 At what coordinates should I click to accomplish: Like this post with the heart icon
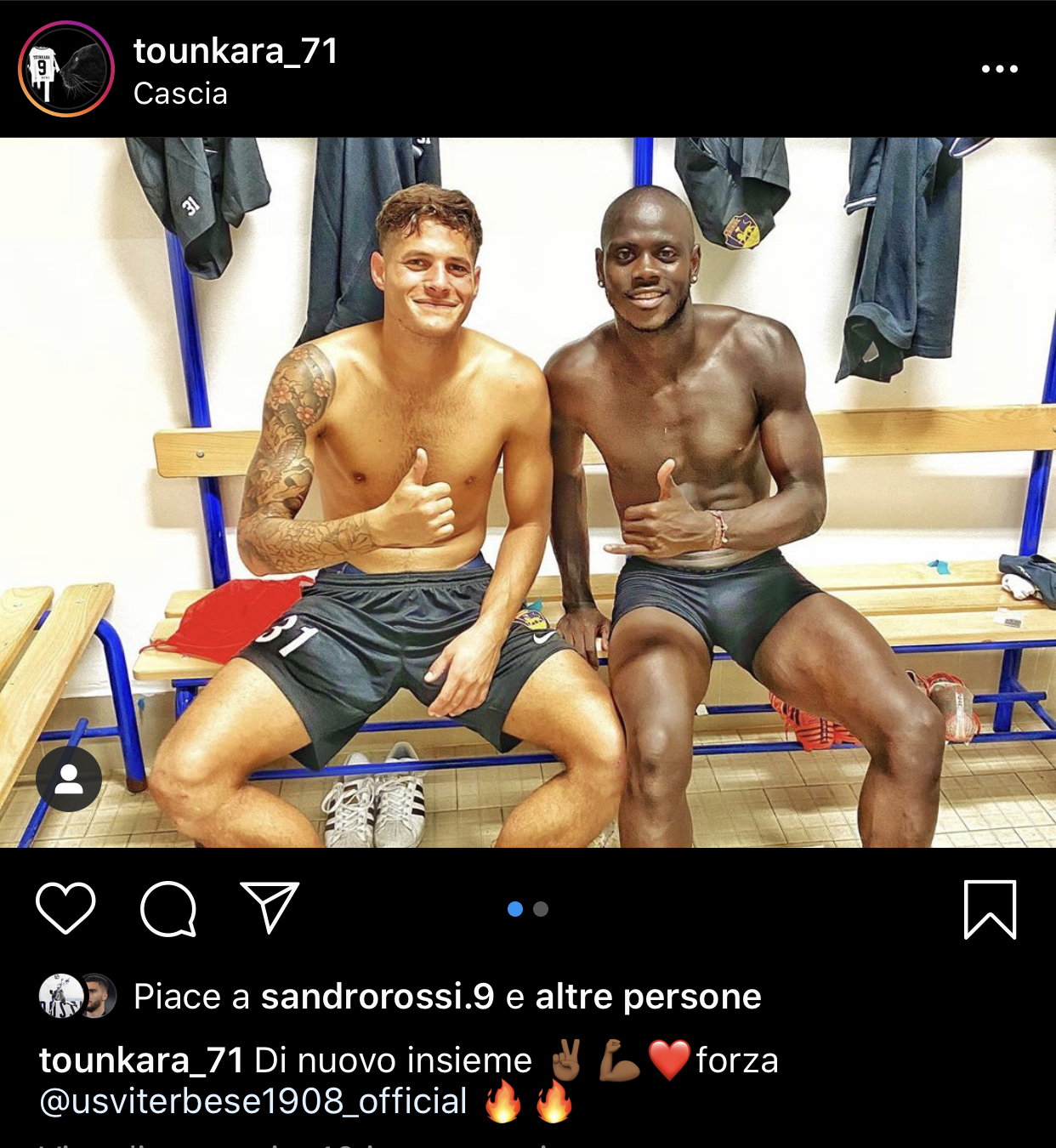[x=65, y=909]
